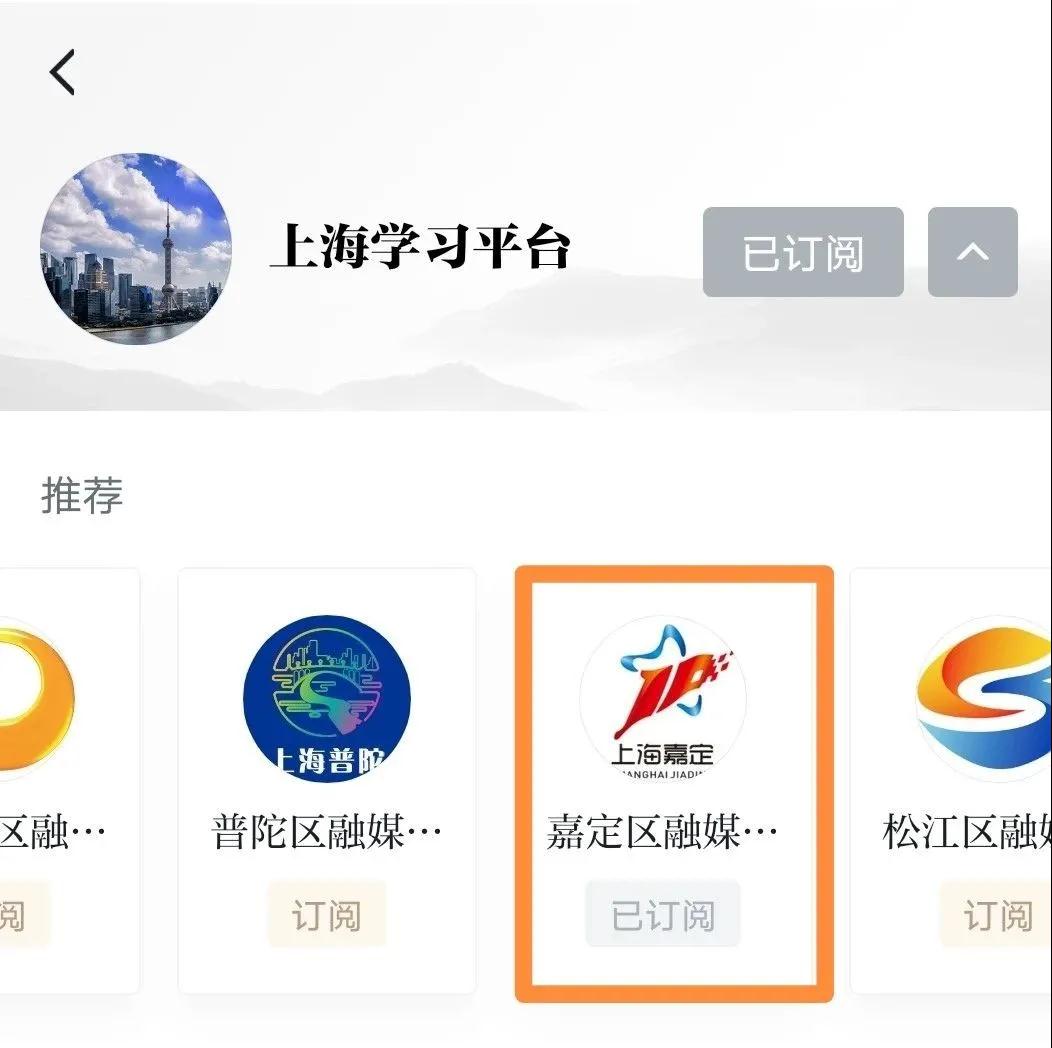Viewport: 1052px width, 1048px height.
Task: Subscribe to 松江区融媒 with 订阅
Action: click(995, 914)
